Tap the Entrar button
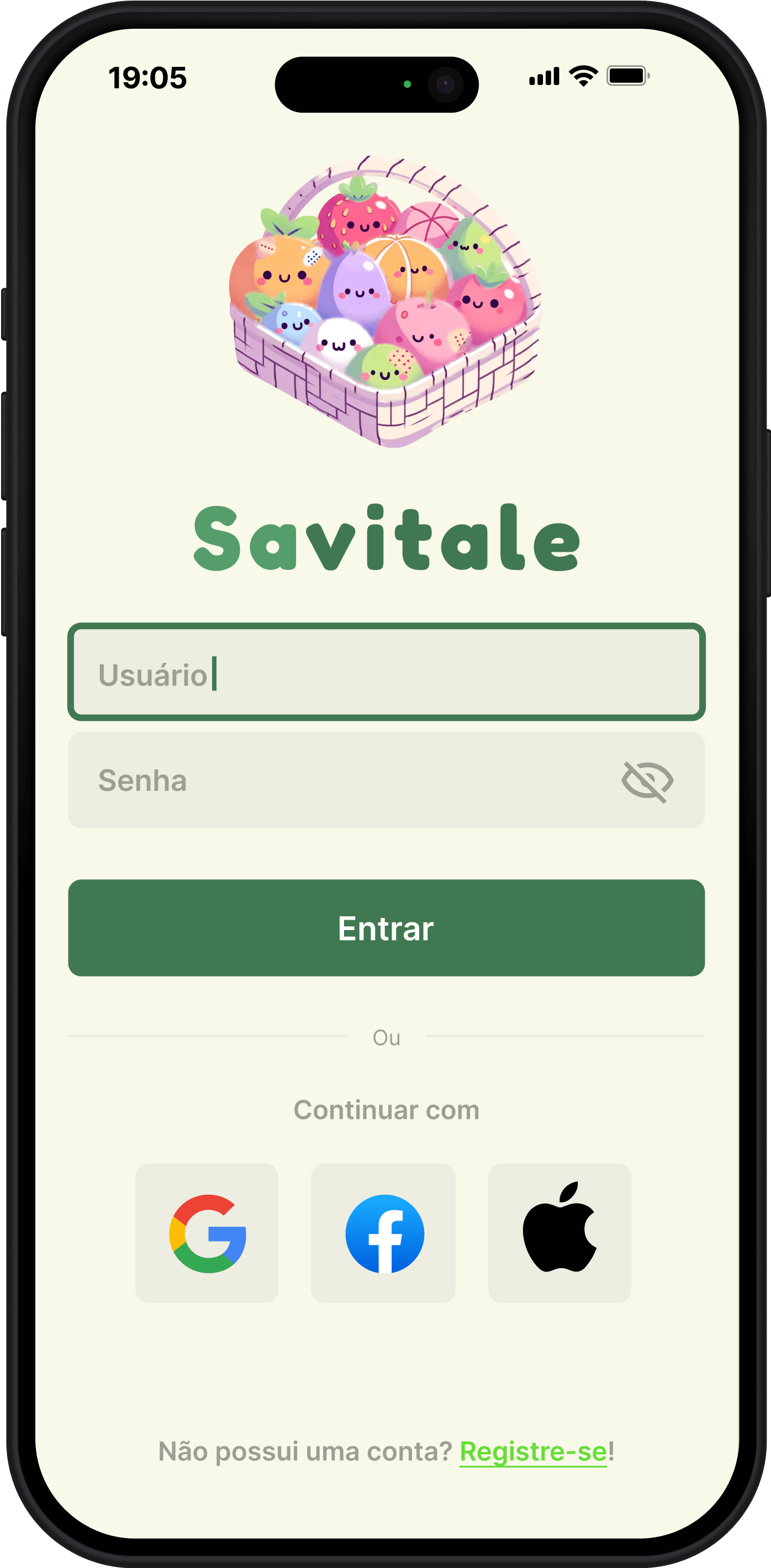This screenshot has height=1568, width=771. [386, 928]
